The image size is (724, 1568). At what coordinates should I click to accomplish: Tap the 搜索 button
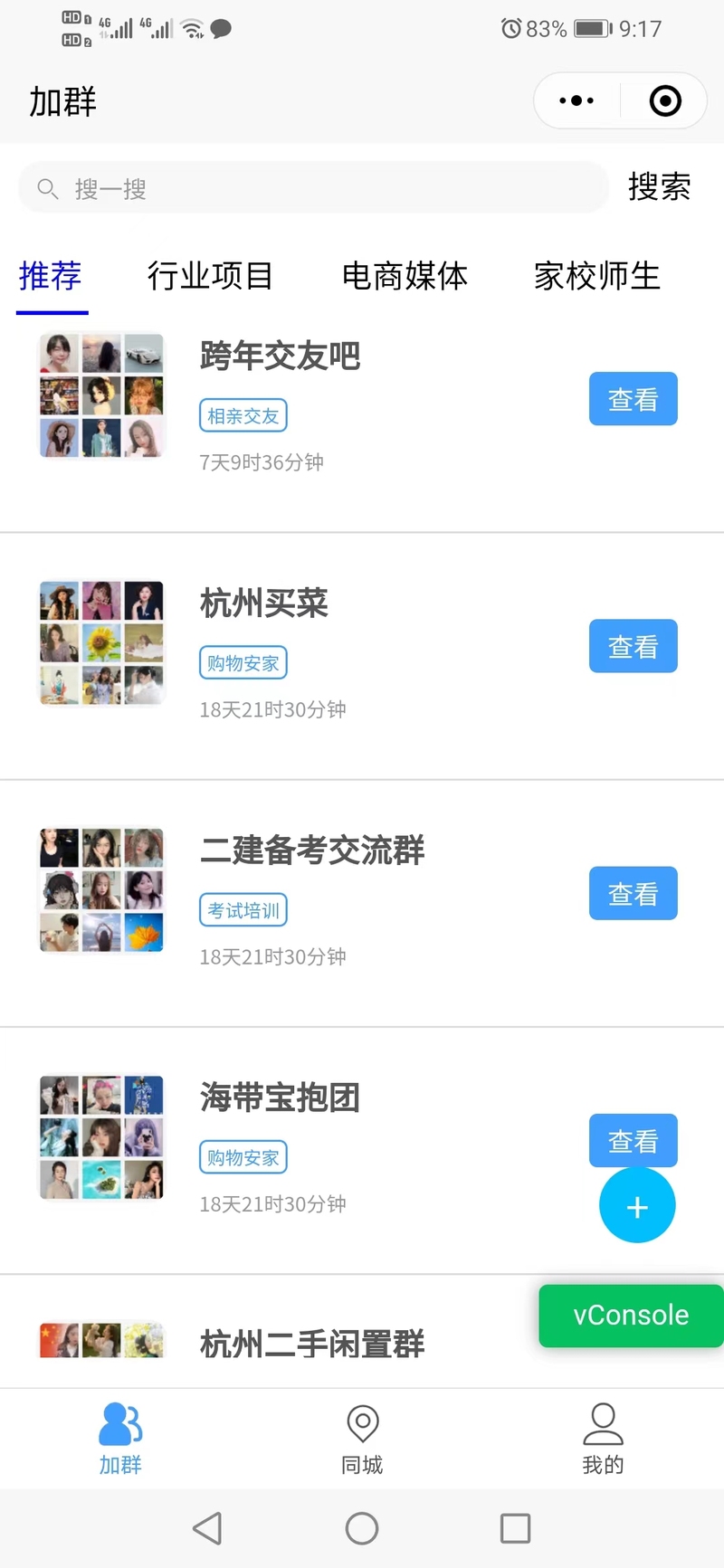659,187
